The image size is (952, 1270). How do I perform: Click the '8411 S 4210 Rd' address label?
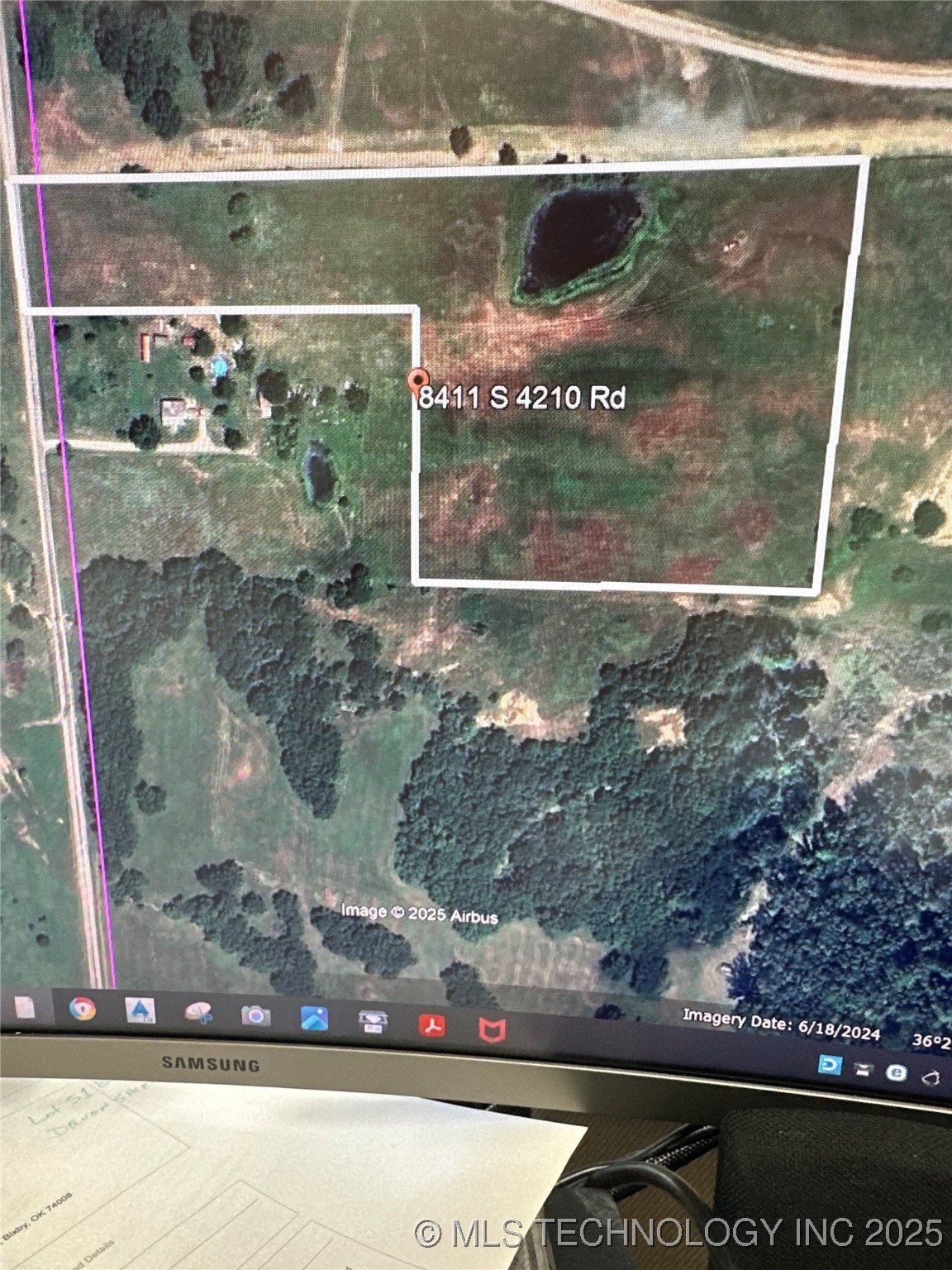click(x=525, y=398)
